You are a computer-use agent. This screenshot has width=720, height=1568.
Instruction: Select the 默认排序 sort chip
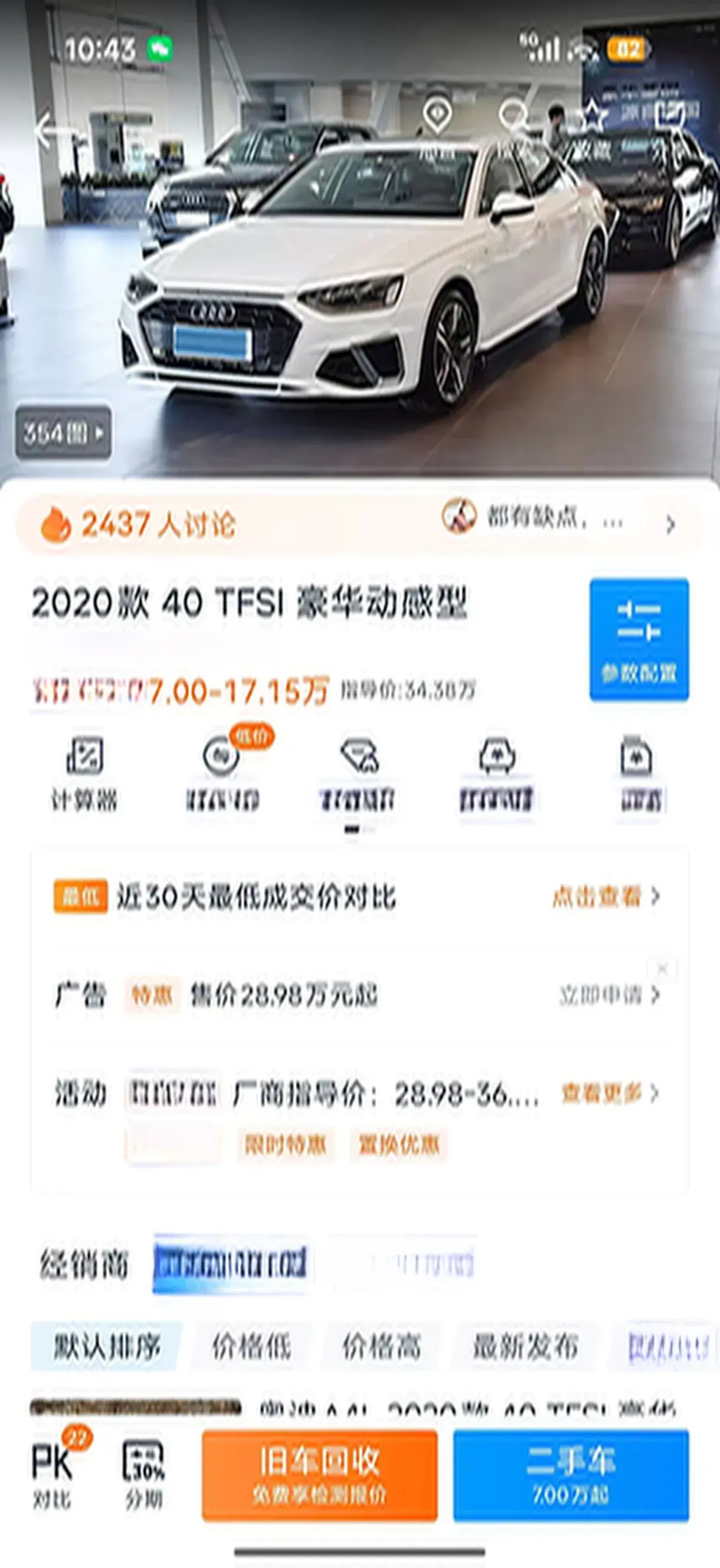click(x=106, y=1345)
